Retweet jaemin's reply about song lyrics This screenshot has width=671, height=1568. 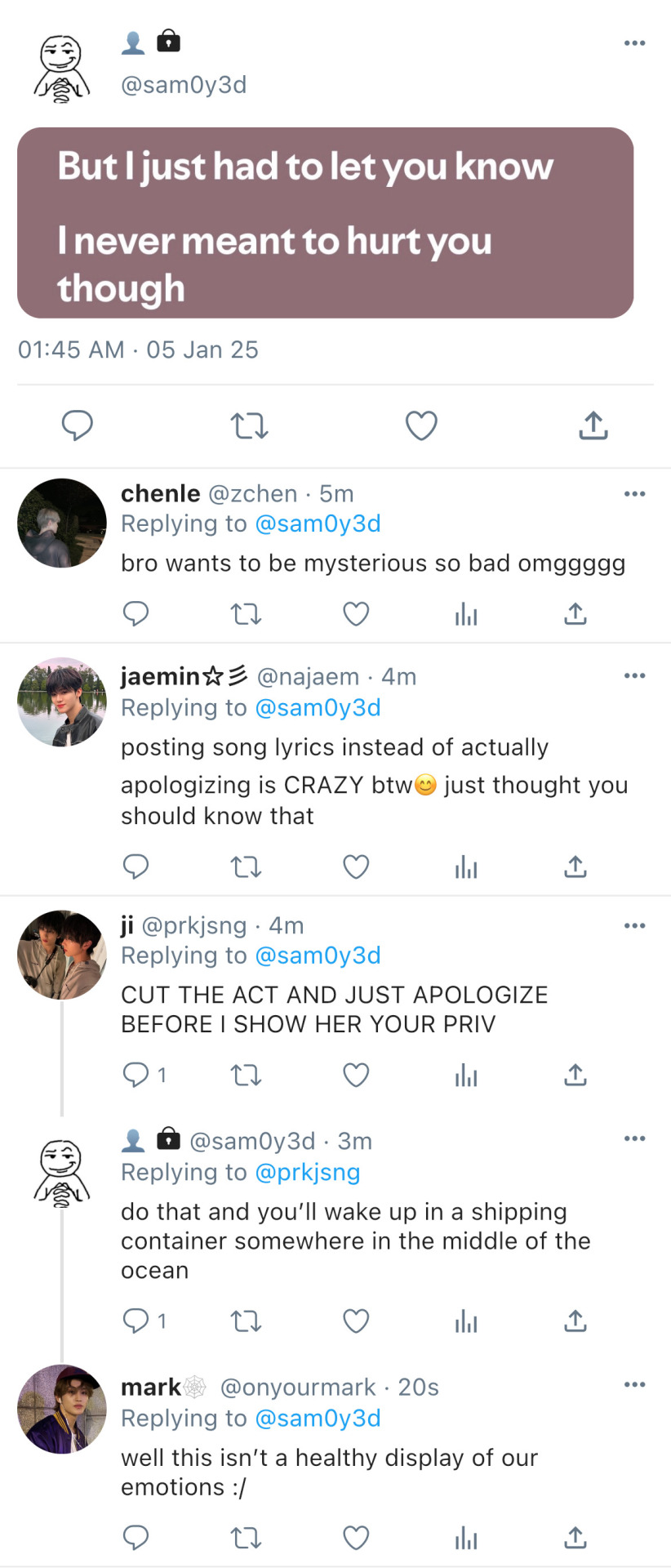pyautogui.click(x=246, y=866)
